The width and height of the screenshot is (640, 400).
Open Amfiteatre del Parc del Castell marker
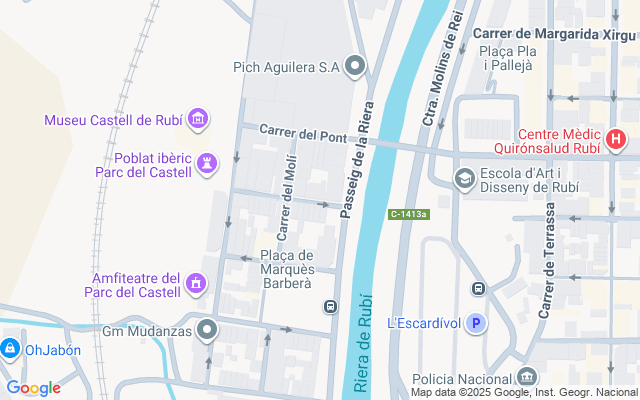pyautogui.click(x=196, y=285)
